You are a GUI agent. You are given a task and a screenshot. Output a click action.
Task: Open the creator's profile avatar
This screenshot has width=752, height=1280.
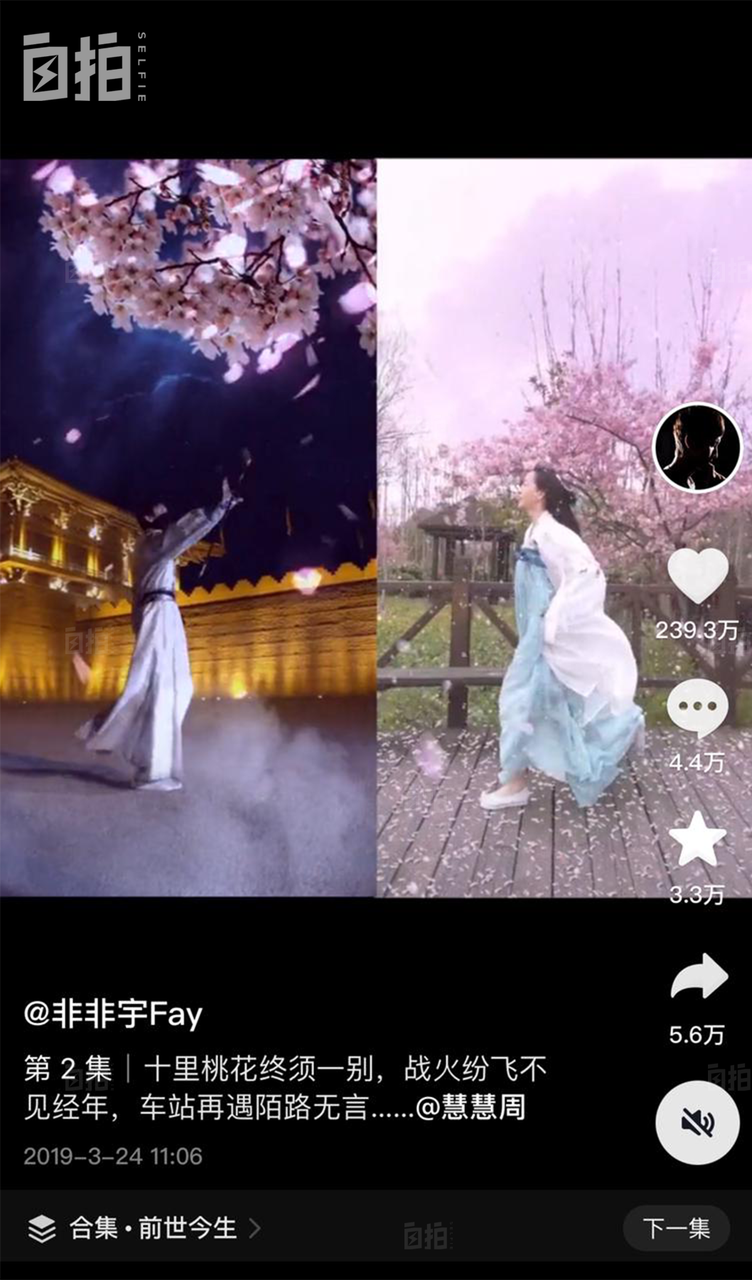pyautogui.click(x=697, y=448)
